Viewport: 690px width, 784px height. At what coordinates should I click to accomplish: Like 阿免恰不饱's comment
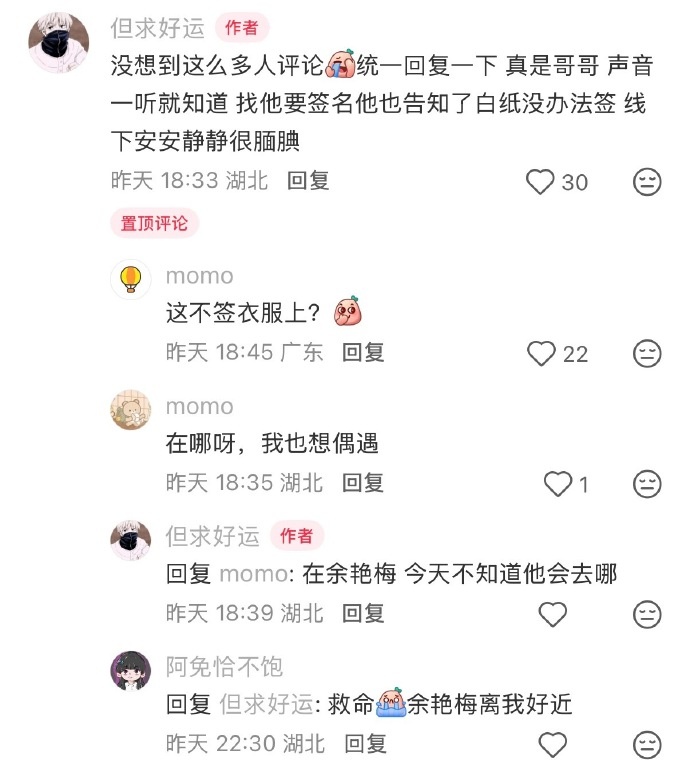coord(553,744)
